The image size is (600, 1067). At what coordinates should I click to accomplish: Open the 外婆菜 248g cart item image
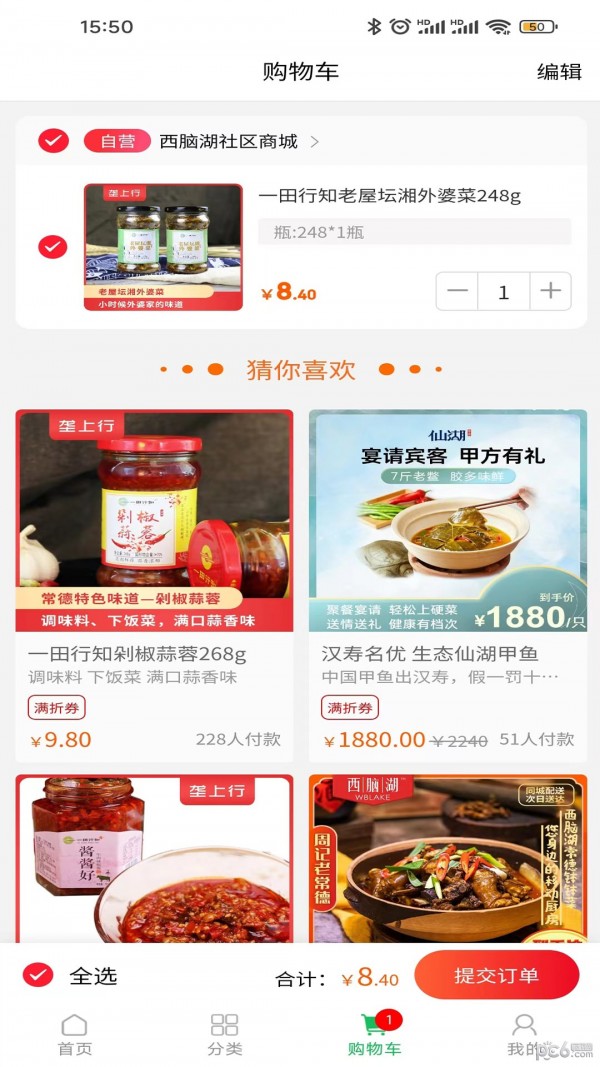tap(163, 247)
